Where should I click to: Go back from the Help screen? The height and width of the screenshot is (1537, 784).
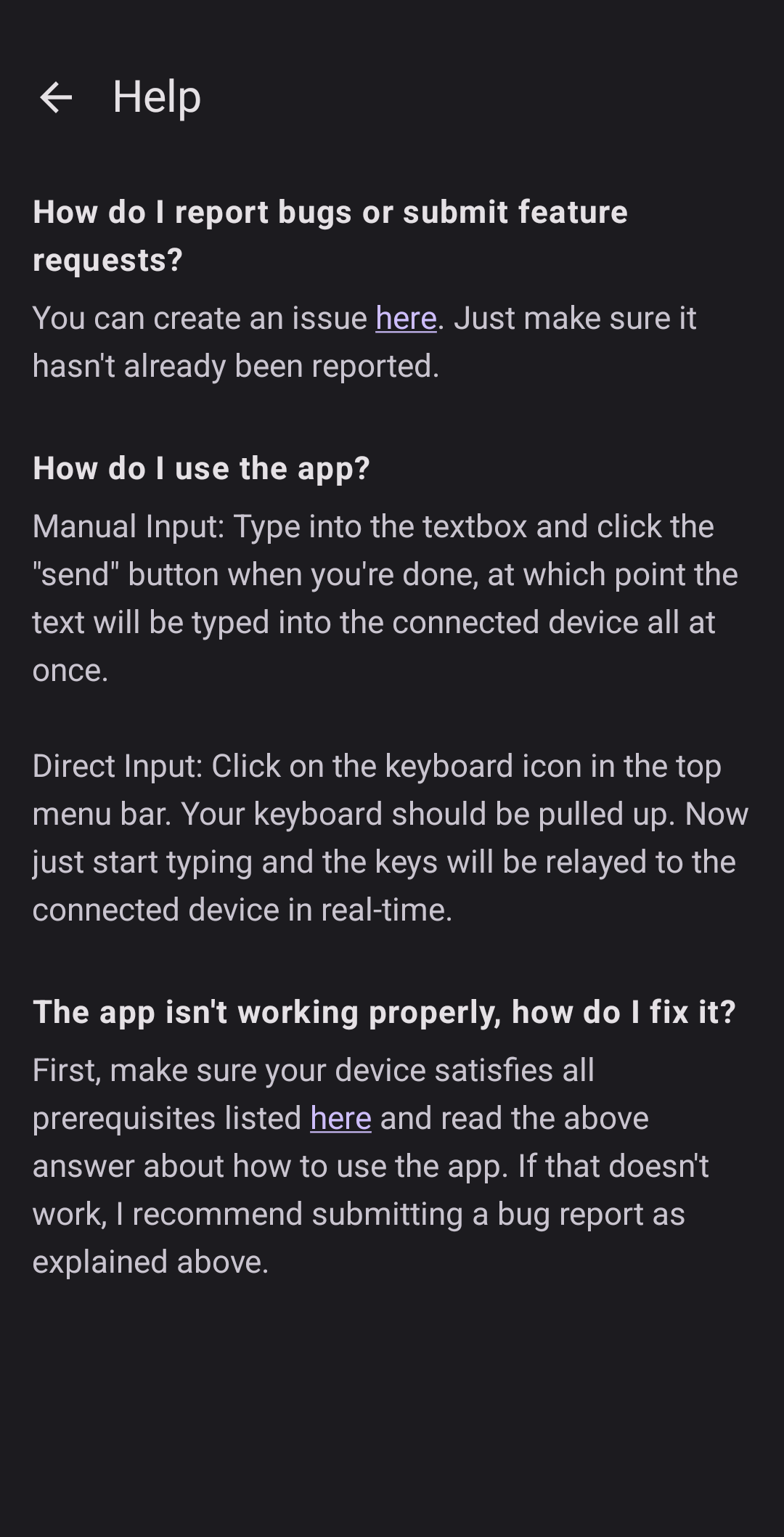coord(56,97)
